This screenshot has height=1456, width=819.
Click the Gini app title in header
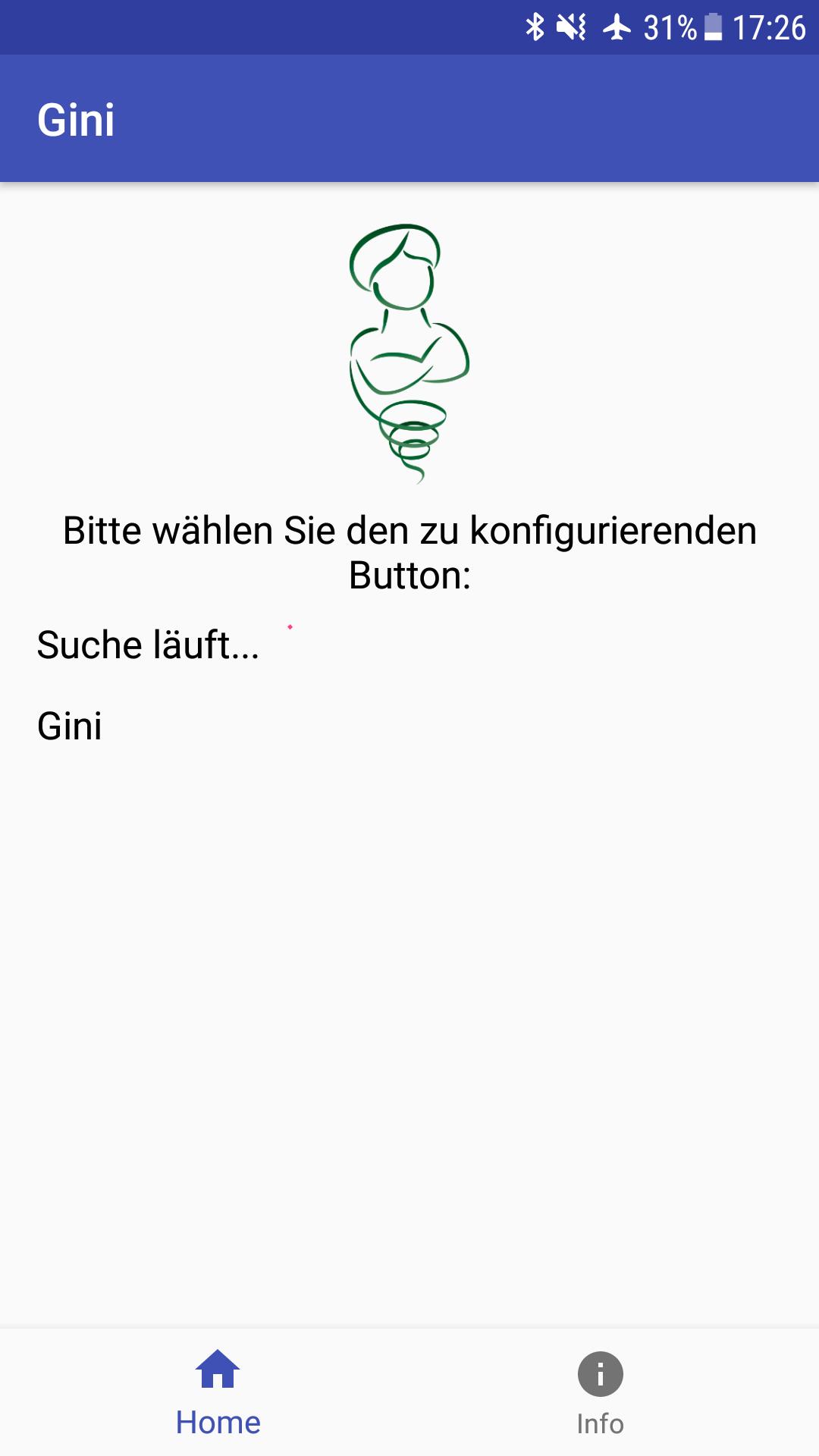(74, 118)
